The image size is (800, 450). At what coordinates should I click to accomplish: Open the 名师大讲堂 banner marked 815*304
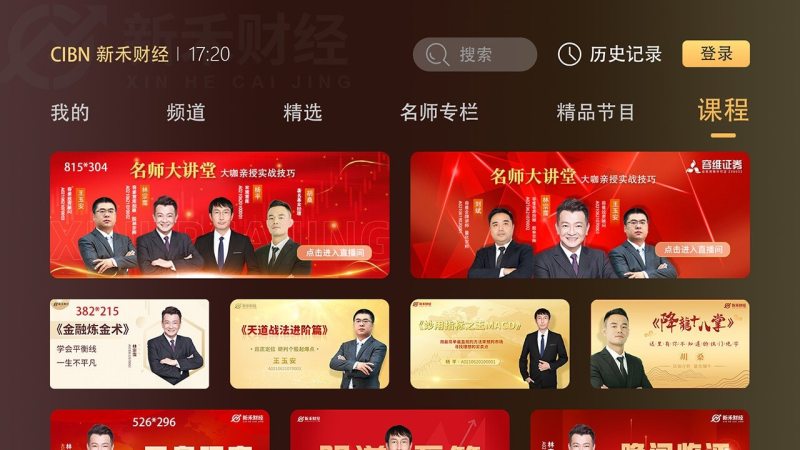click(x=219, y=215)
